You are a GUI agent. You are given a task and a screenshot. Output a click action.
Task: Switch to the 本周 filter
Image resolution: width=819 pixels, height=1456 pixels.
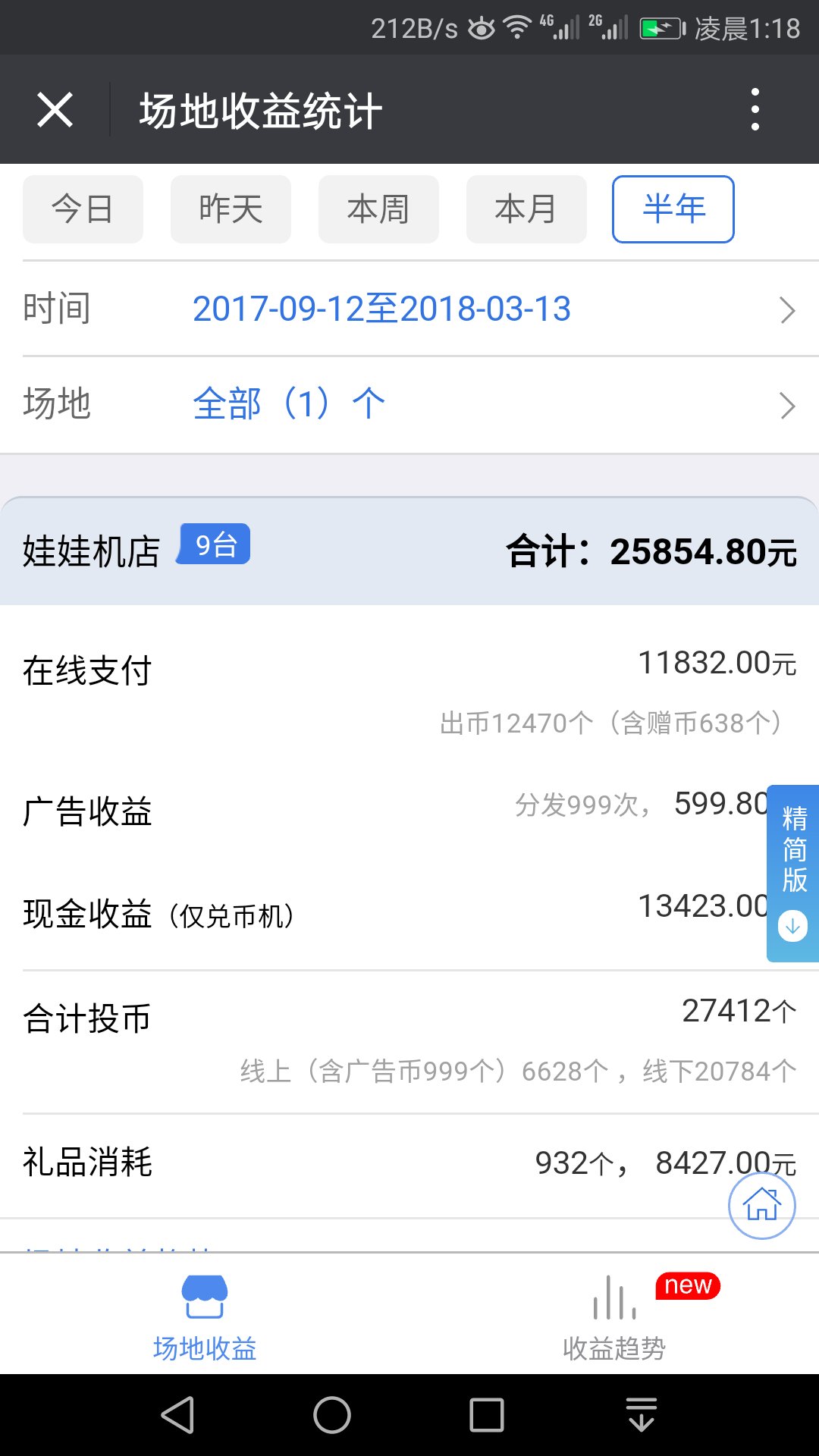378,209
